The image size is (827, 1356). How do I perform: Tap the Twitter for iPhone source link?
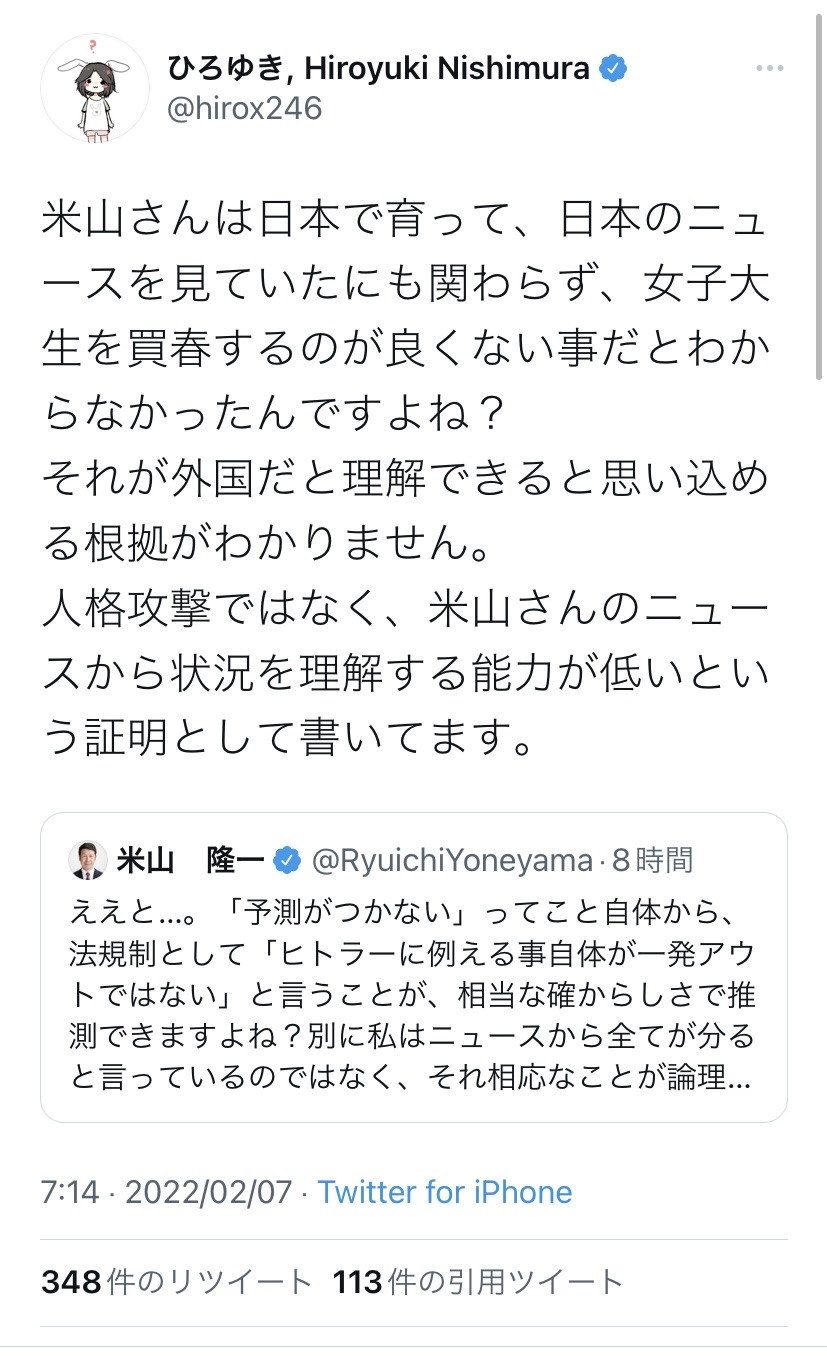(x=445, y=1192)
